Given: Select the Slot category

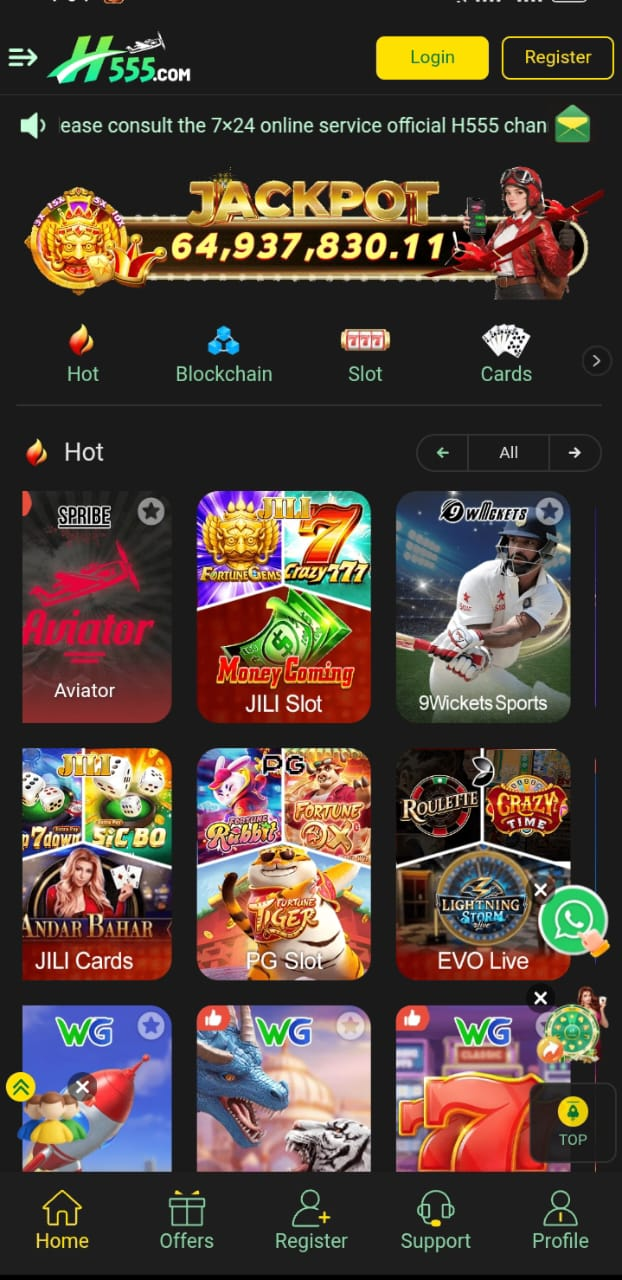Looking at the screenshot, I should pyautogui.click(x=365, y=356).
